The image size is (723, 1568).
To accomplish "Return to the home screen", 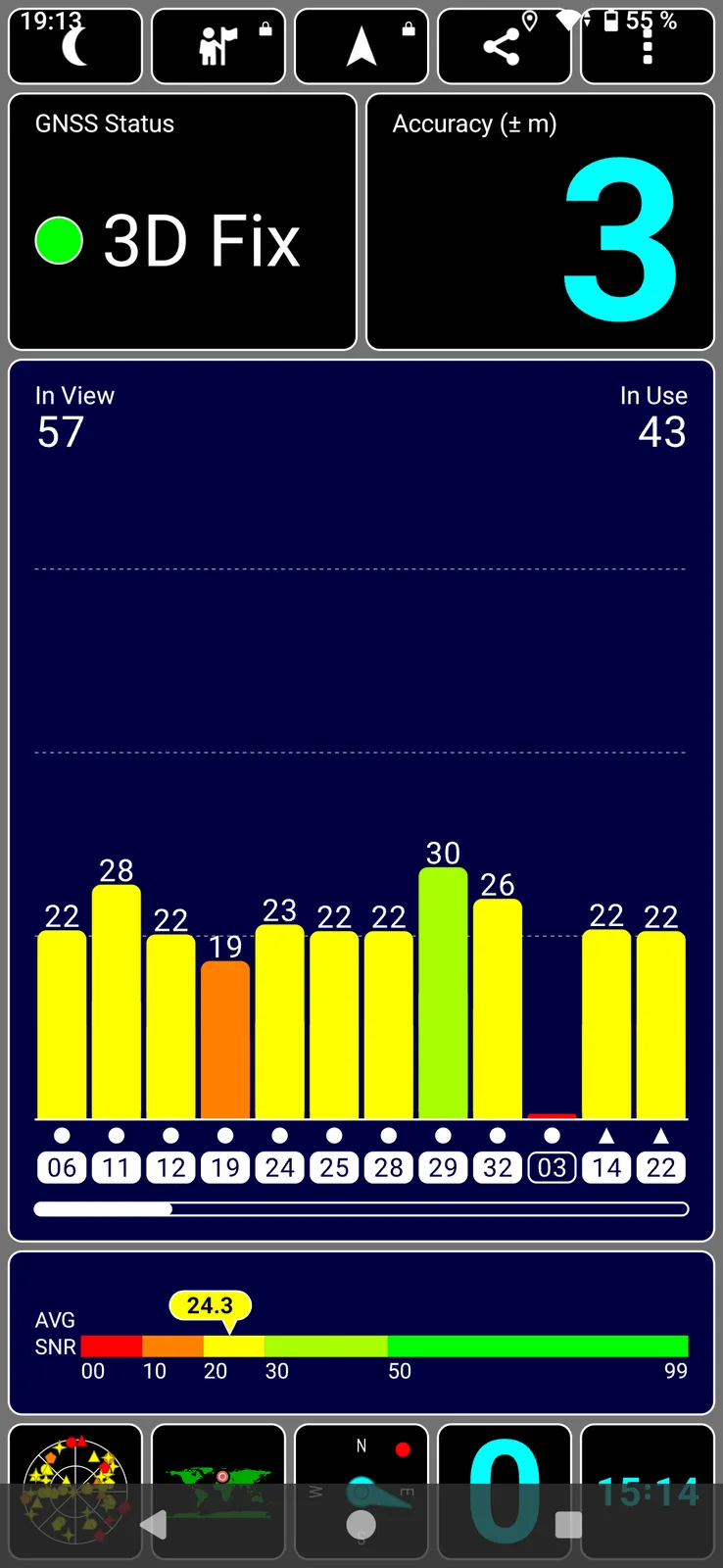I will pos(361,1525).
